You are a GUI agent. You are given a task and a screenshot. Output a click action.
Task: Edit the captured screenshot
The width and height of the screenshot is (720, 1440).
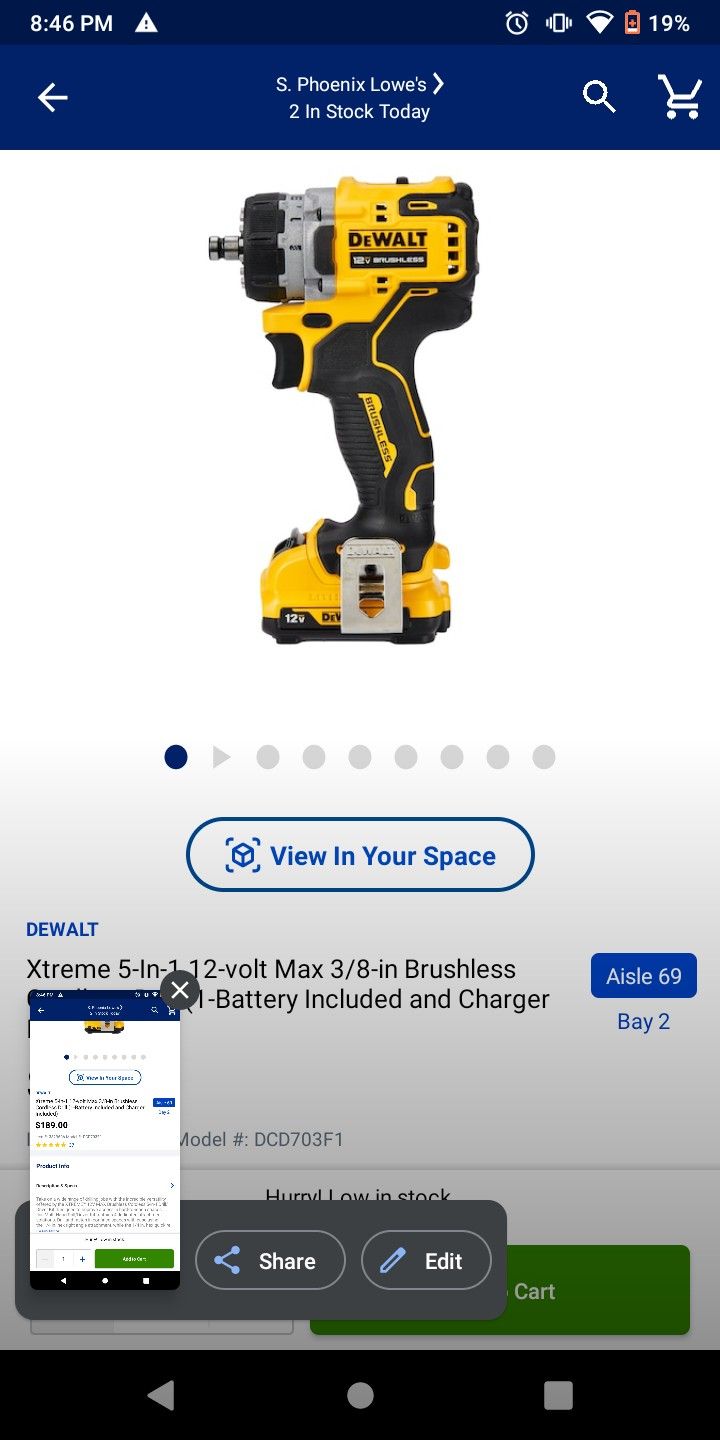[x=426, y=1261]
